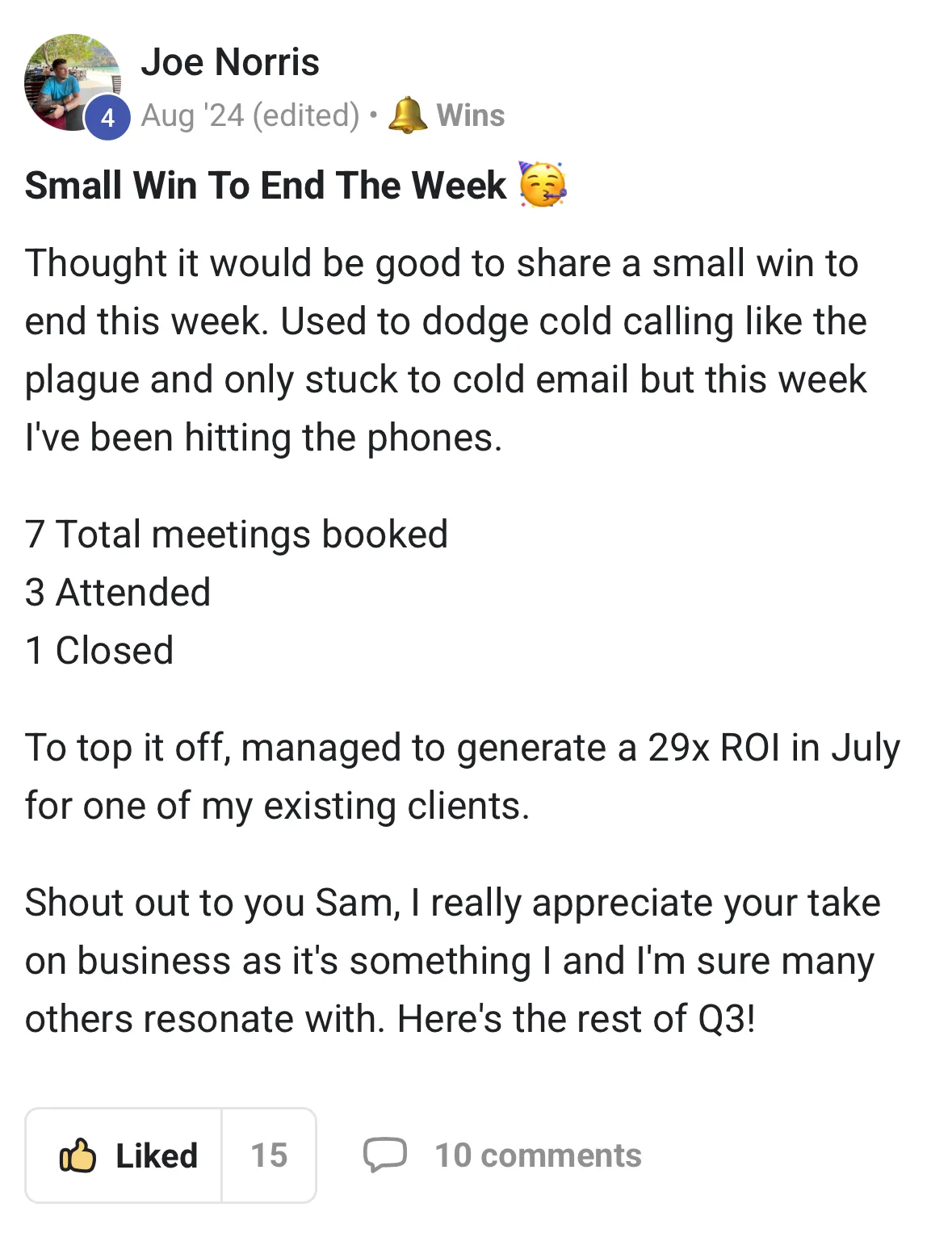The image size is (952, 1237).
Task: Open Joe Norris's profile picture
Action: 71,81
